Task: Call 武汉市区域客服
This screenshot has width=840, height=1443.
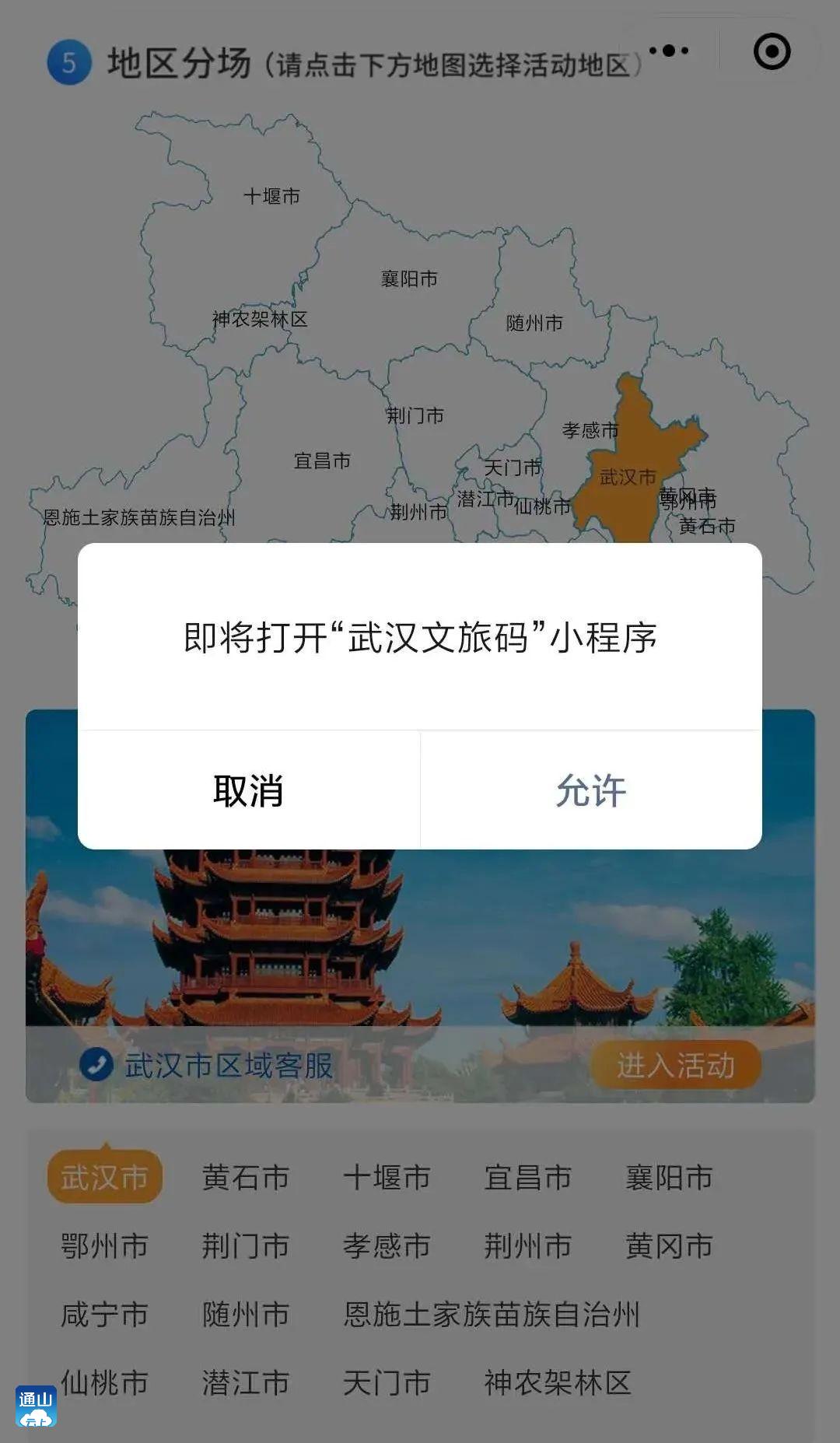Action: 207,1065
